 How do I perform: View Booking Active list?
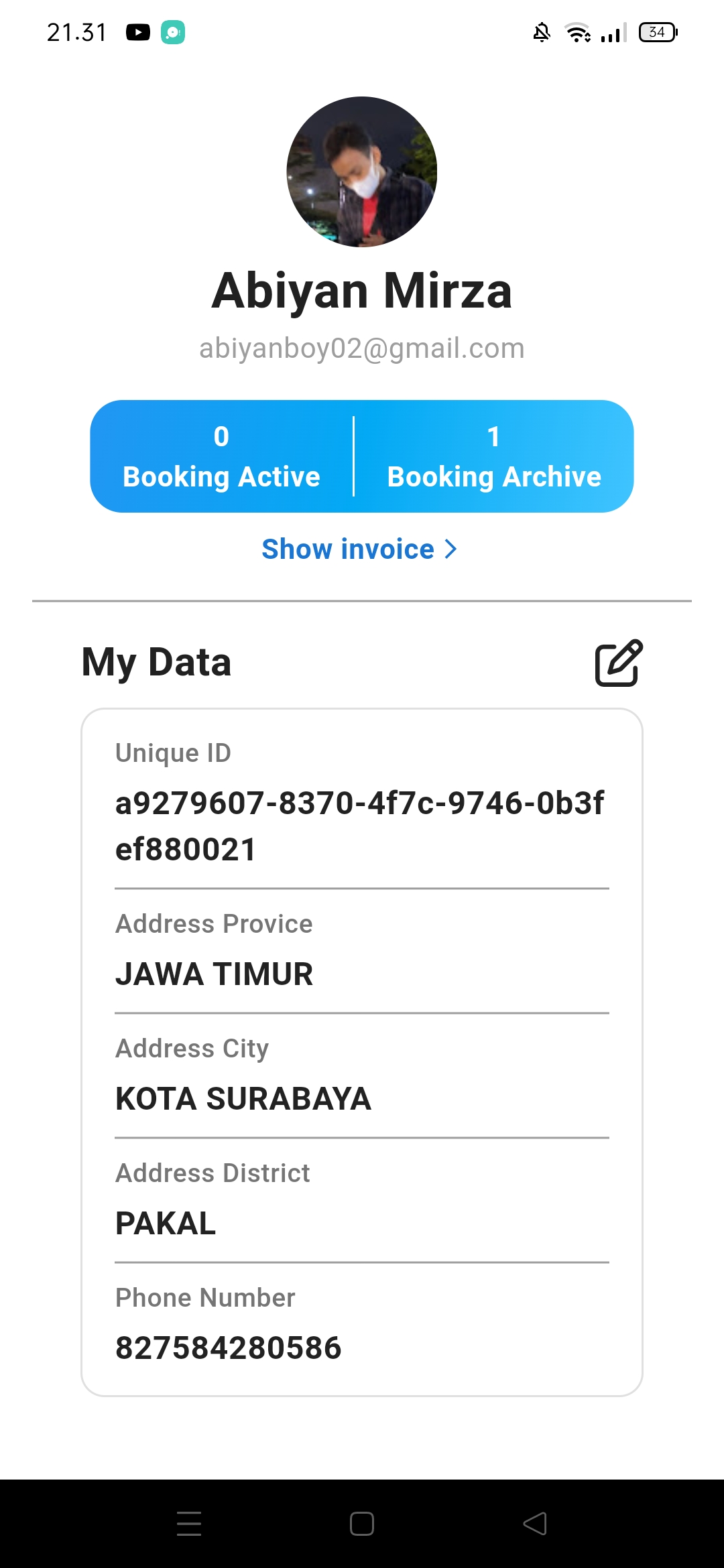[221, 458]
